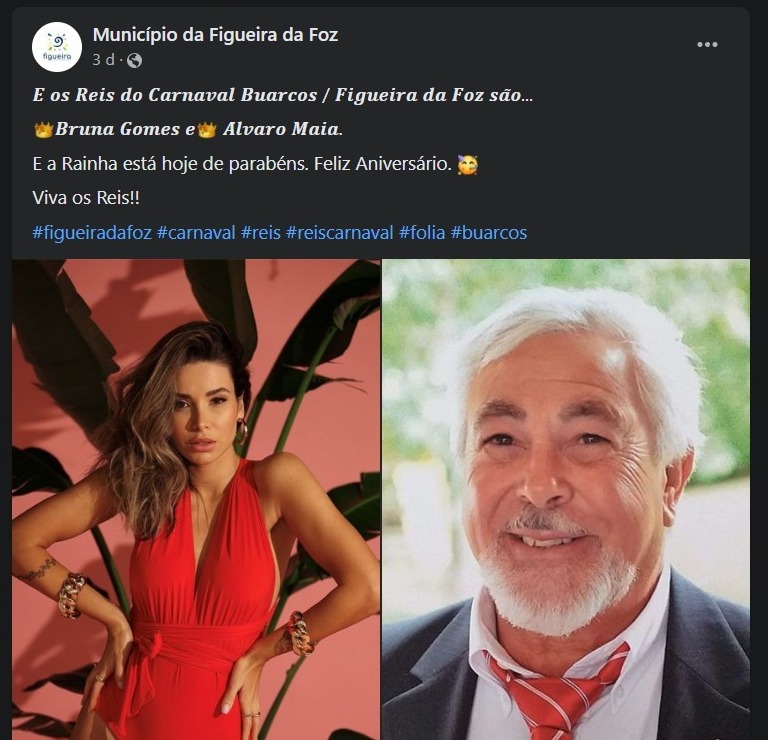The height and width of the screenshot is (740, 768).
Task: Open the photo of the woman in red
Action: tap(196, 500)
